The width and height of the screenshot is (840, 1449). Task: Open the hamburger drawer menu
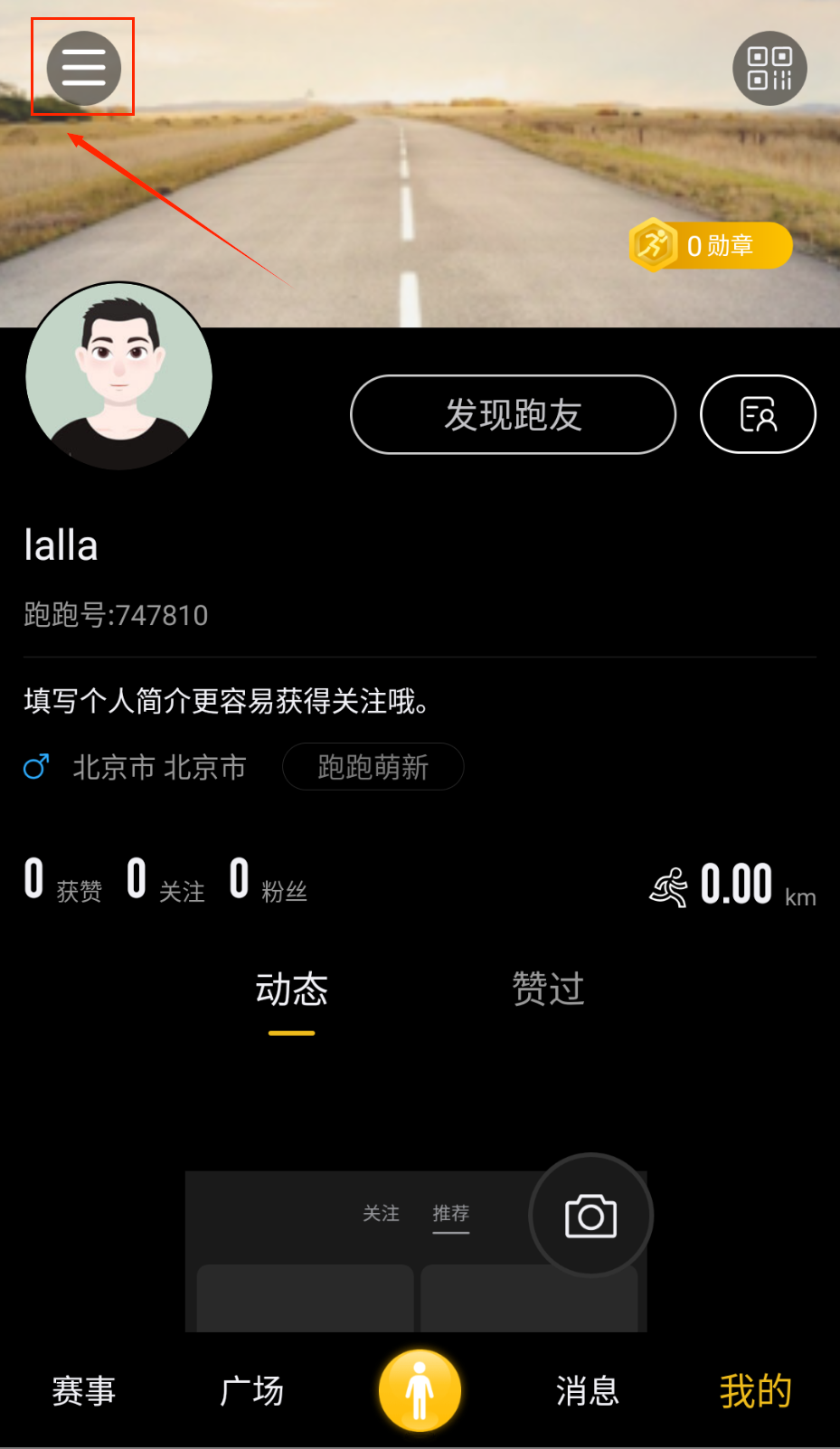[83, 68]
